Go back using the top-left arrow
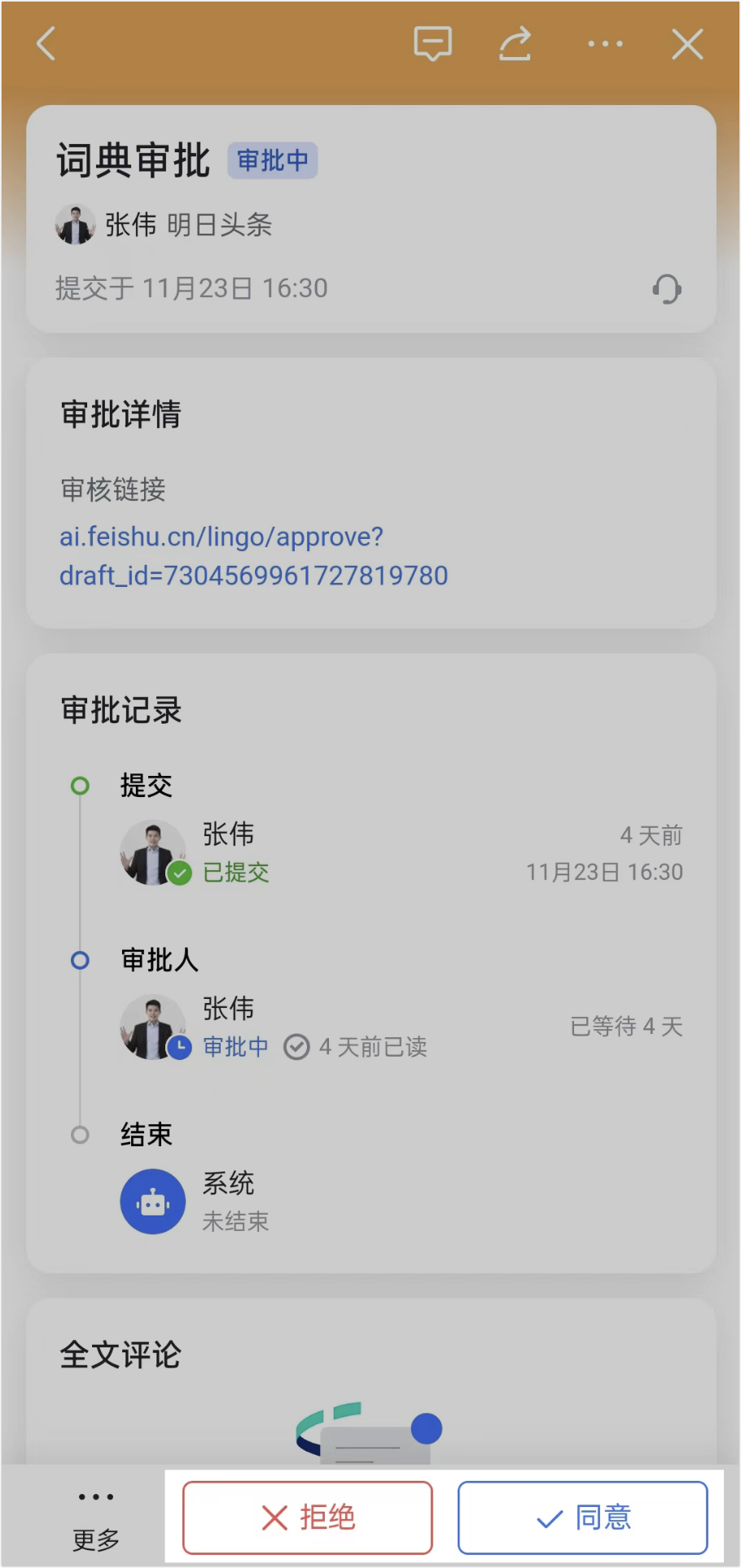This screenshot has height=1568, width=741. [46, 44]
